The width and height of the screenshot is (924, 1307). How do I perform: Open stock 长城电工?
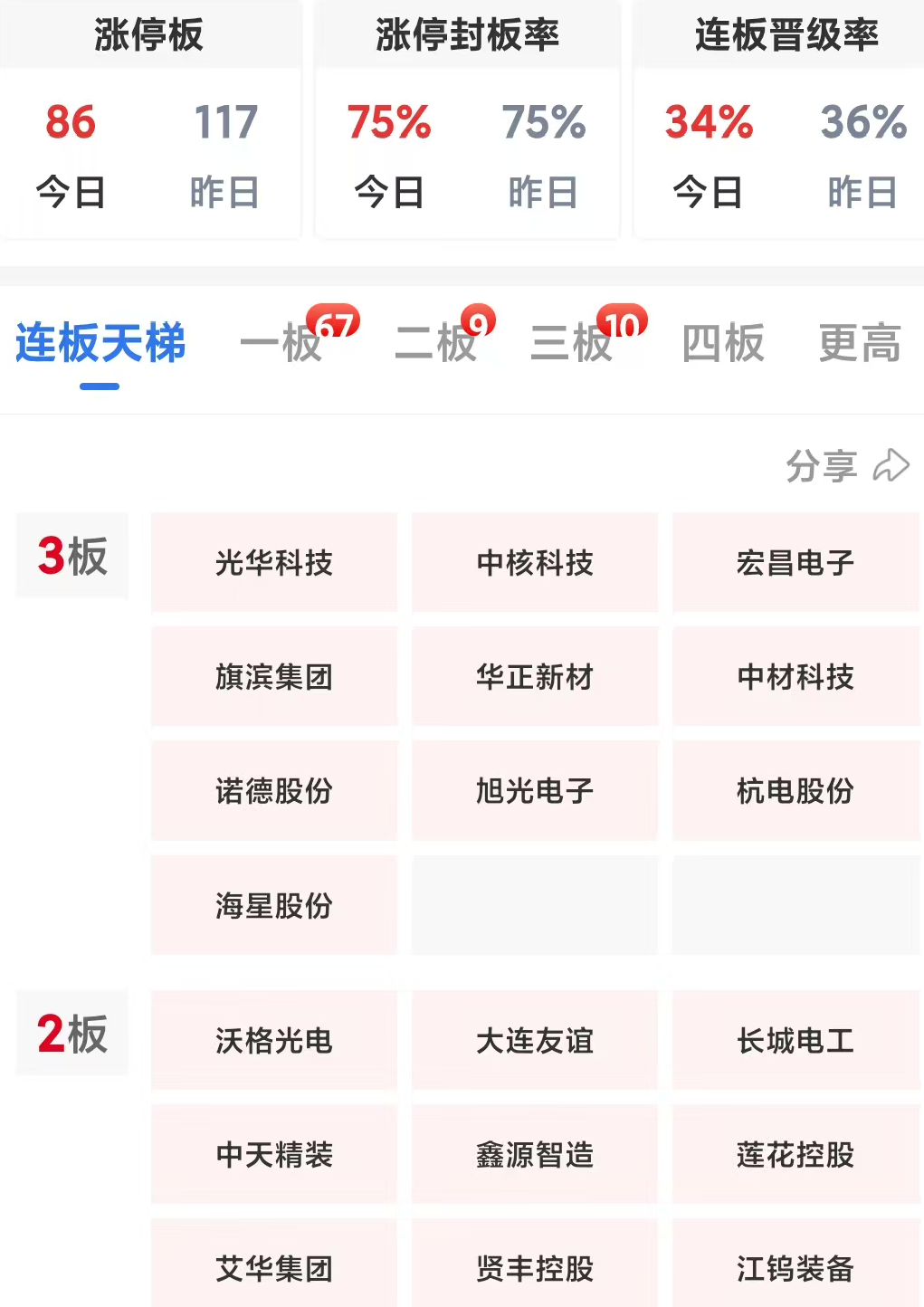795,1041
